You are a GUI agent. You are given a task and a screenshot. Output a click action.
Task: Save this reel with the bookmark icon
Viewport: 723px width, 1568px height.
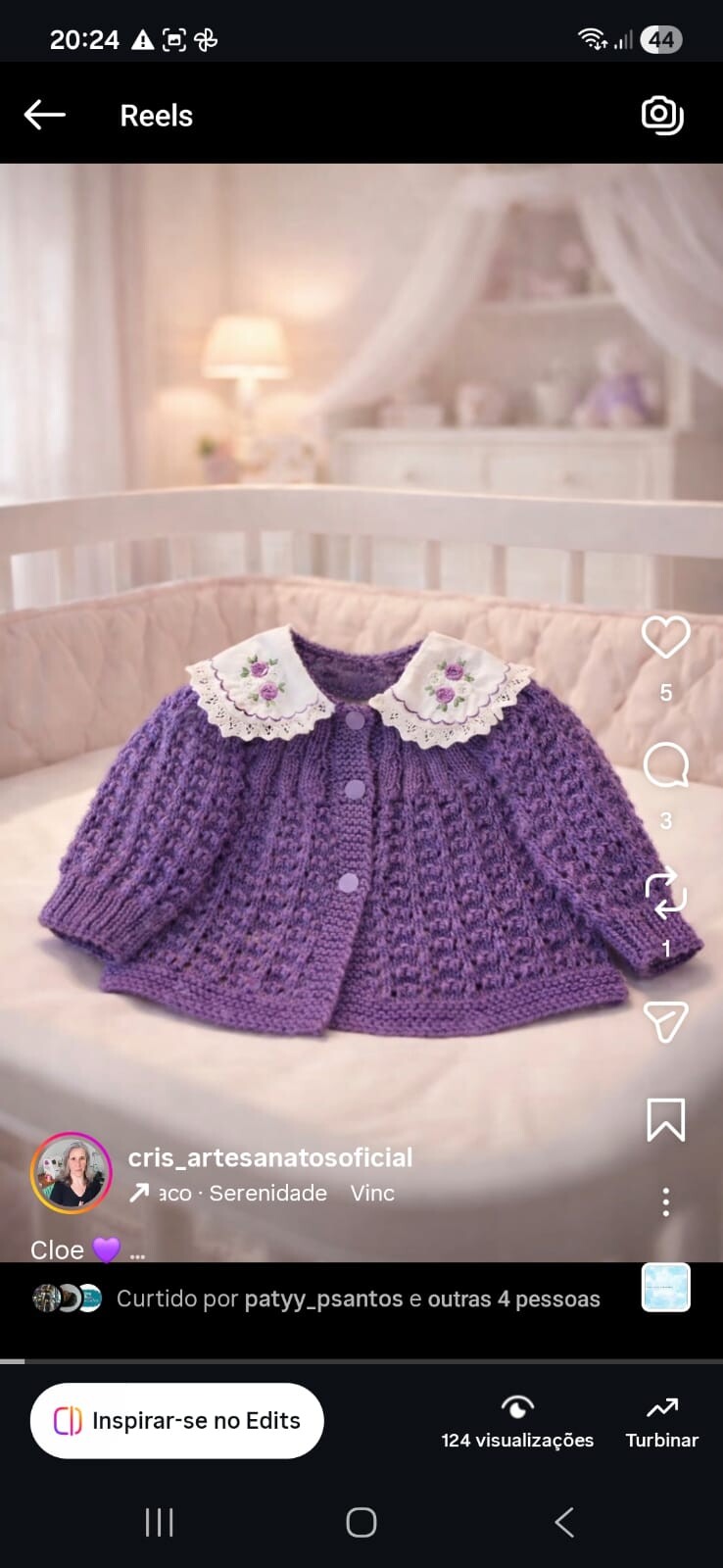point(665,1120)
